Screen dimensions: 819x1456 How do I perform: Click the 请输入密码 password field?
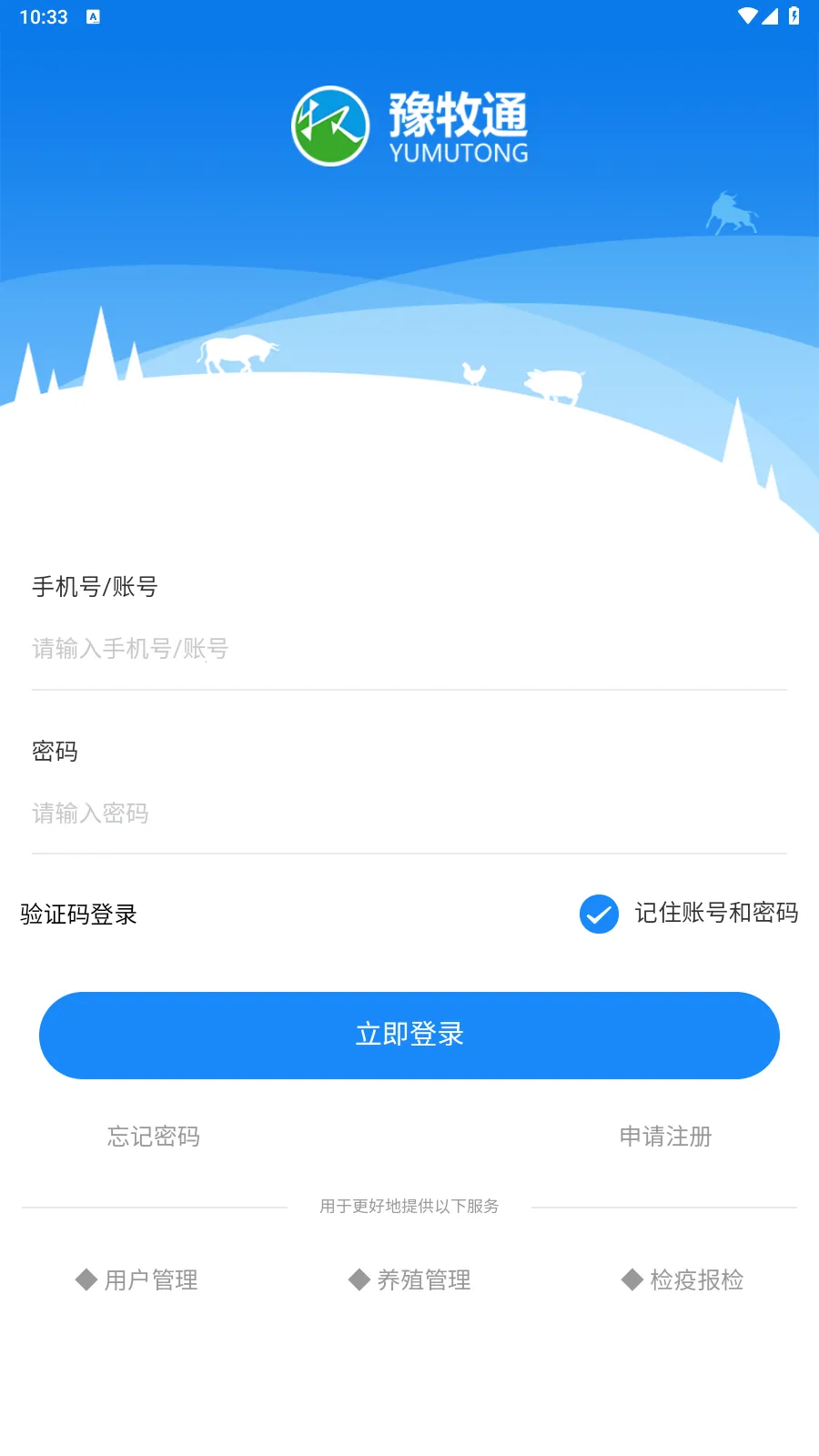pos(409,814)
